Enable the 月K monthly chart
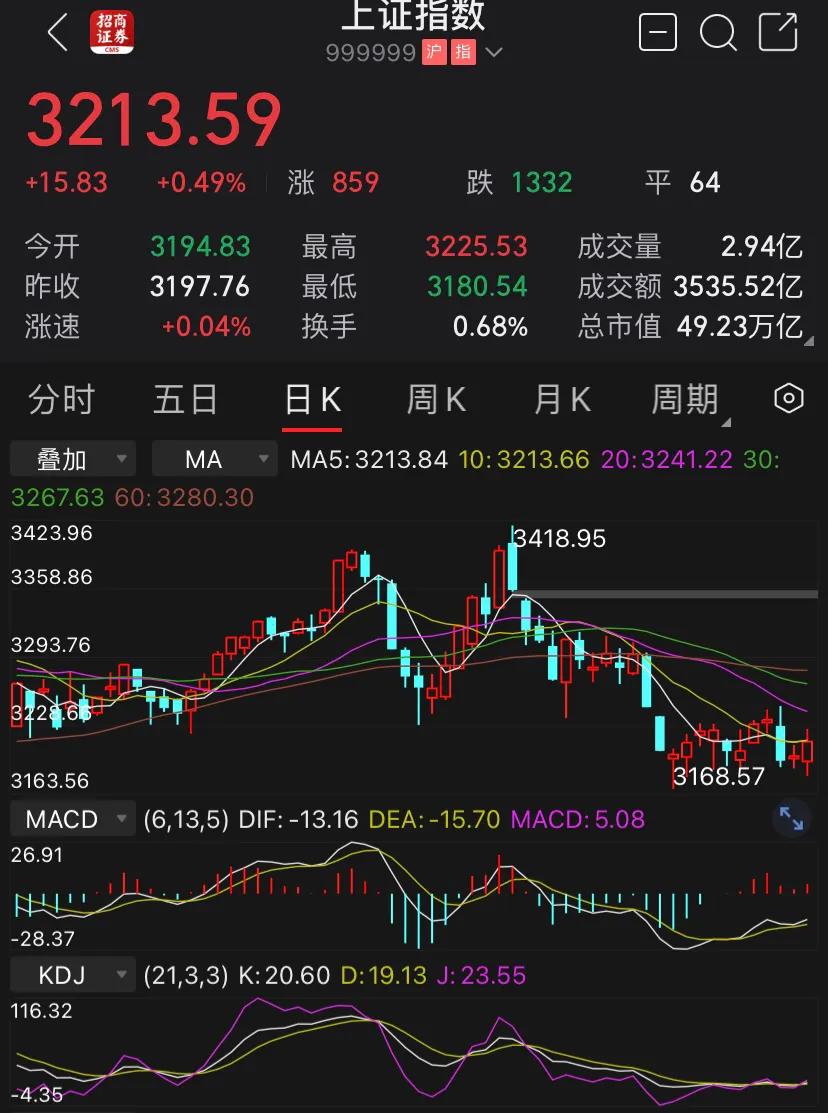Screen dimensions: 828x1113 tap(561, 399)
